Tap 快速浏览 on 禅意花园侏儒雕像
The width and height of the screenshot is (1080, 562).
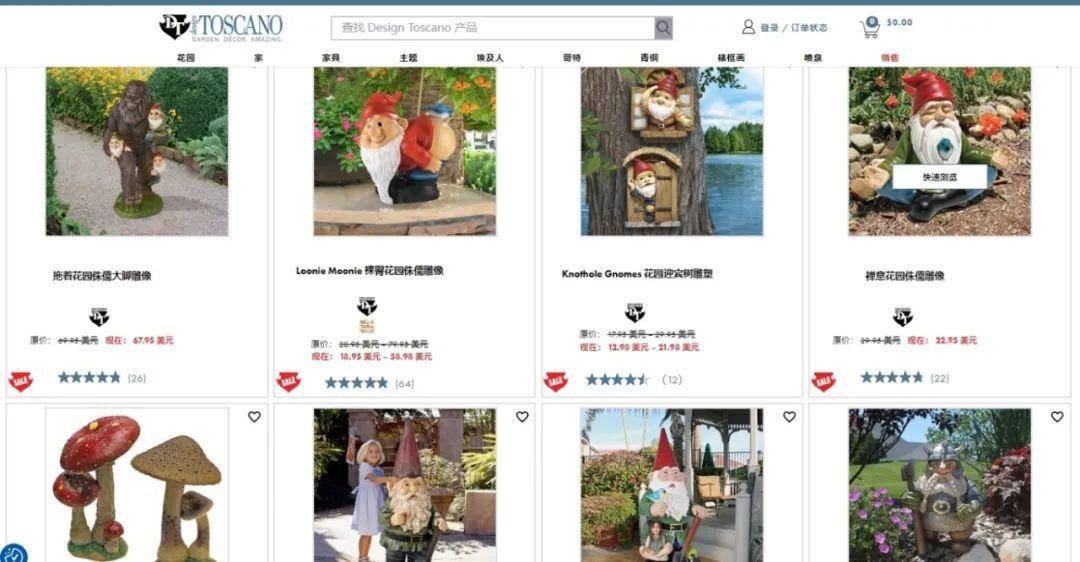coord(939,177)
